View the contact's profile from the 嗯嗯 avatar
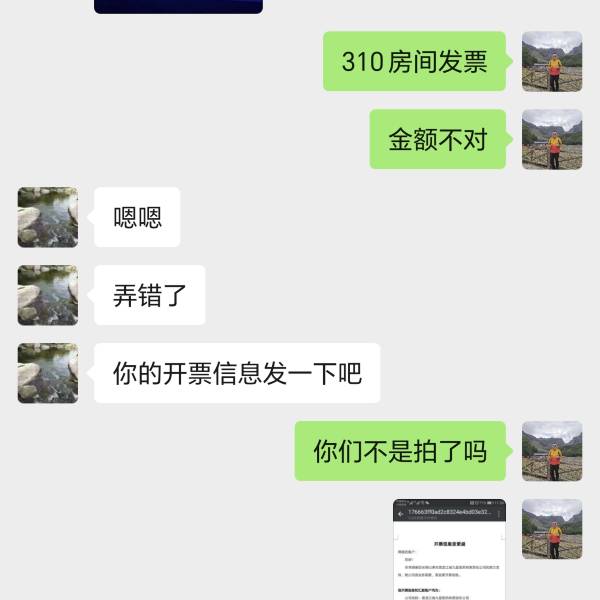This screenshot has width=600, height=600. 48,217
